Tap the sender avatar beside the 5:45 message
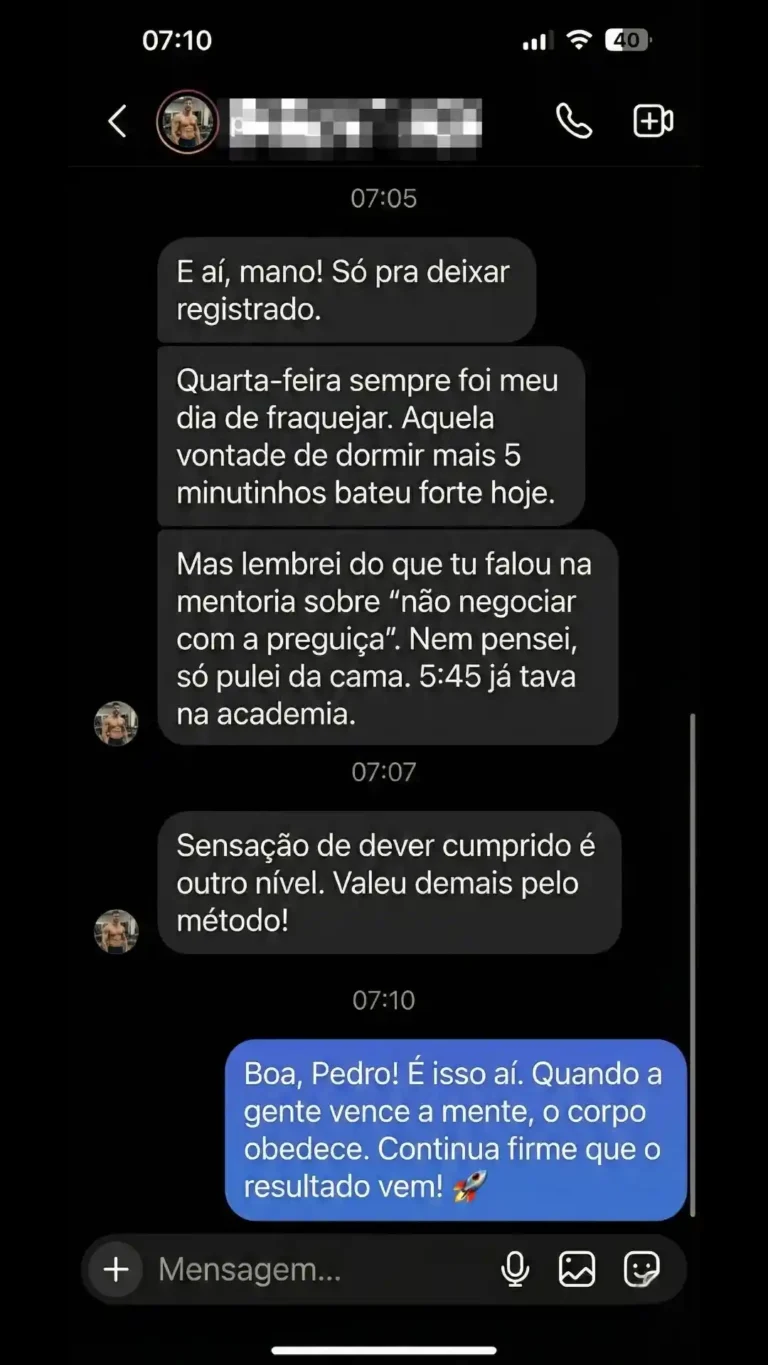This screenshot has width=768, height=1365. [117, 723]
